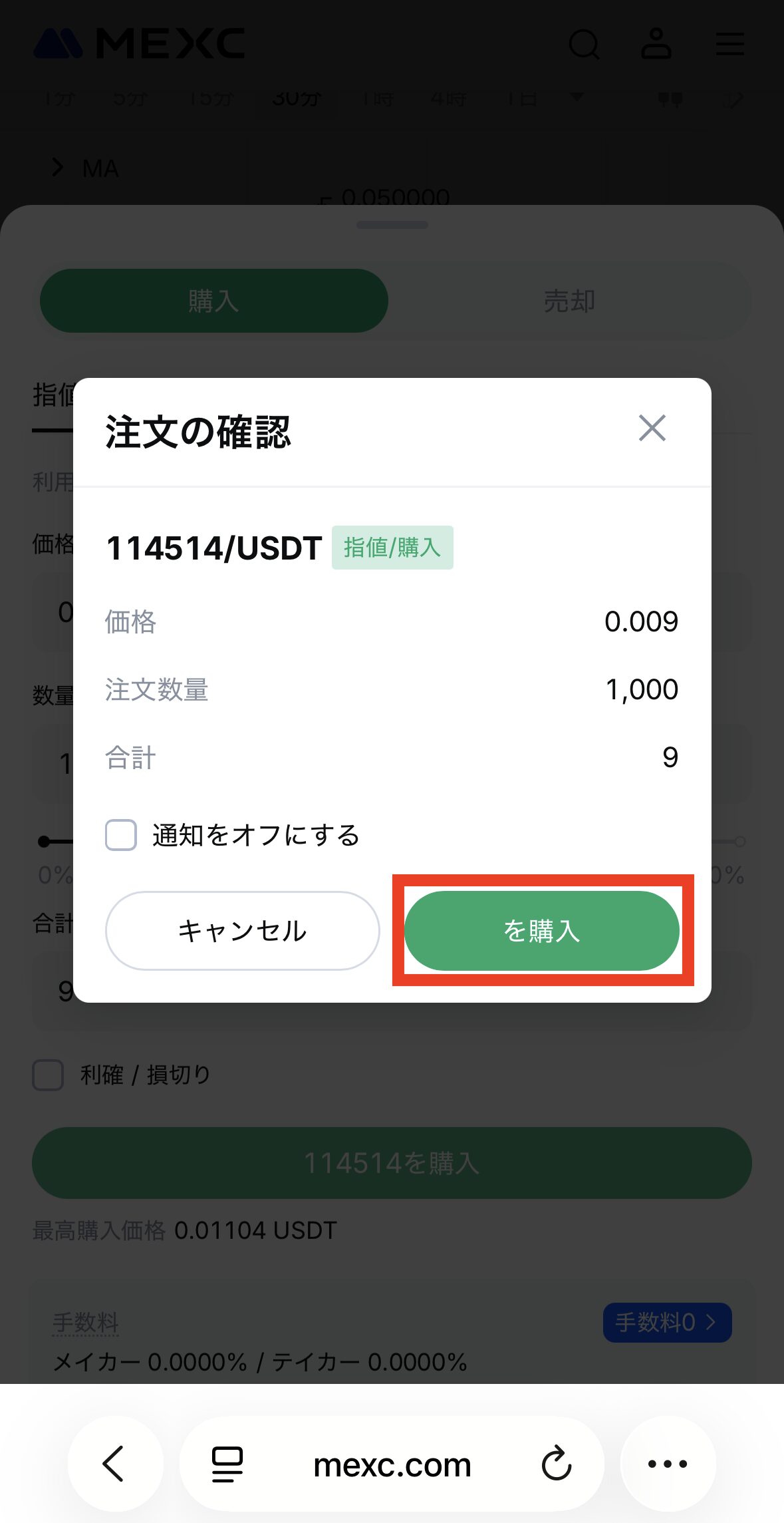Select the 購入 tab
The height and width of the screenshot is (1523, 784).
[214, 301]
